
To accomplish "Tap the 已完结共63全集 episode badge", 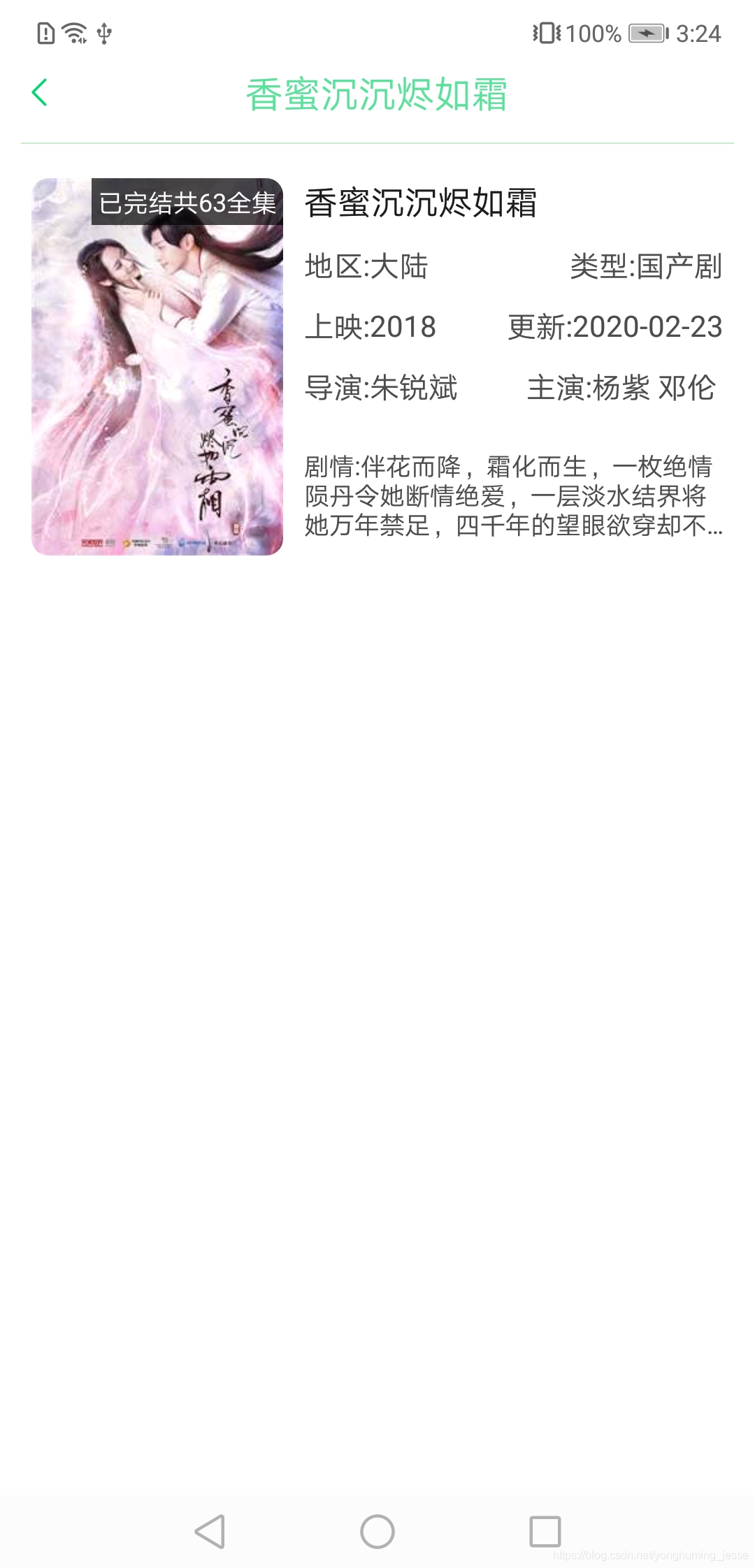I will 191,201.
